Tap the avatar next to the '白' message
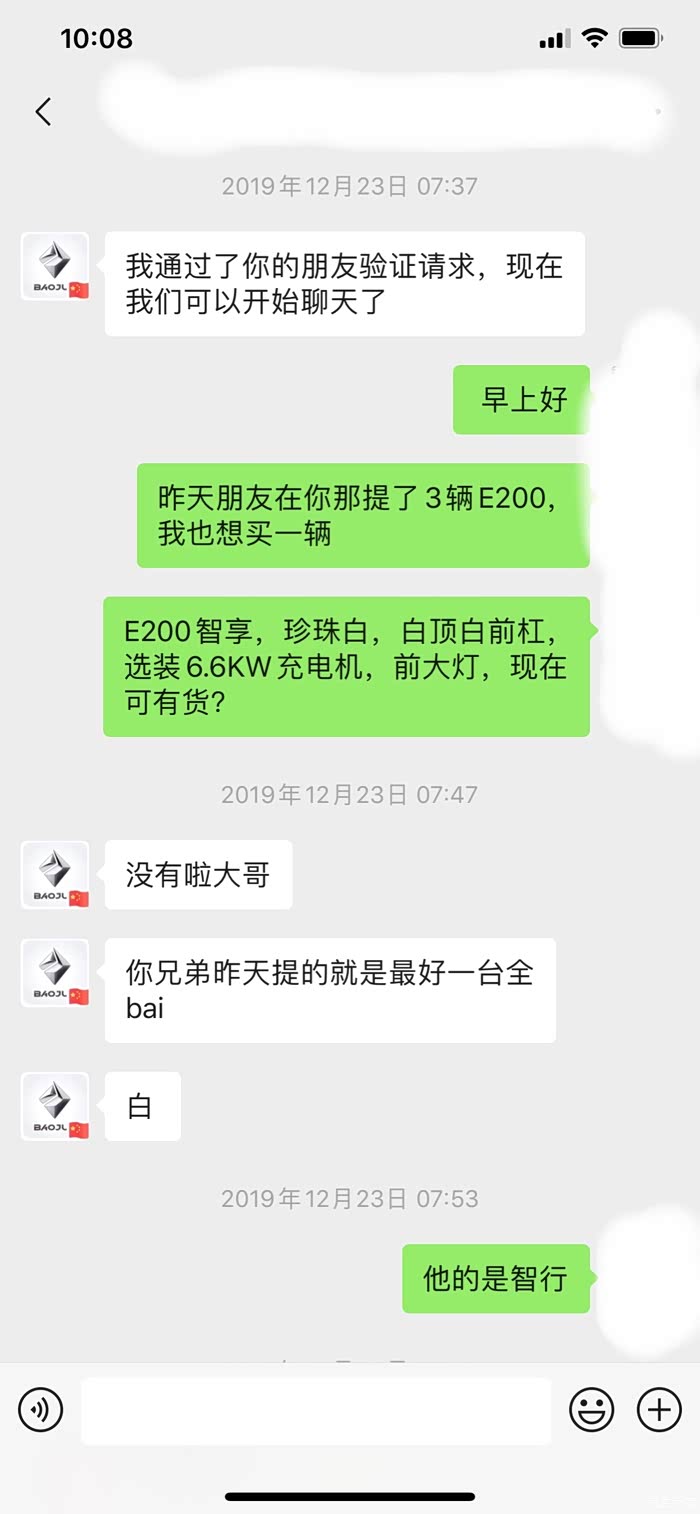Screen dimensions: 700x1514 55,1106
